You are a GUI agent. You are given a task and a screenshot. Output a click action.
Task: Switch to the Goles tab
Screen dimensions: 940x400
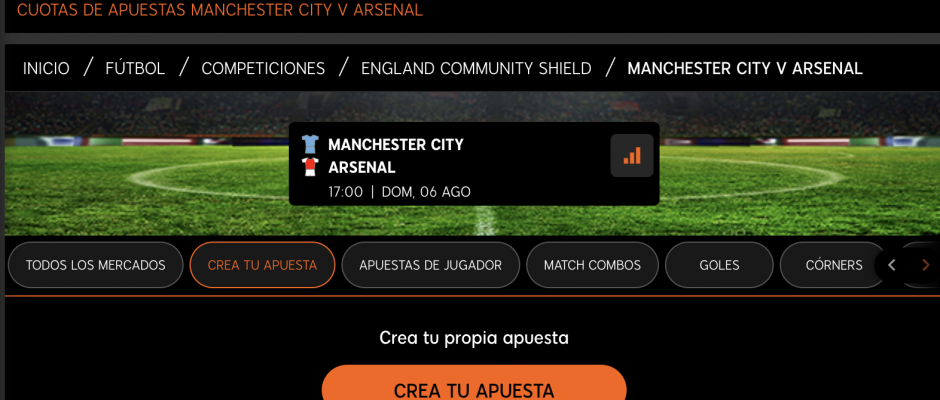(719, 265)
